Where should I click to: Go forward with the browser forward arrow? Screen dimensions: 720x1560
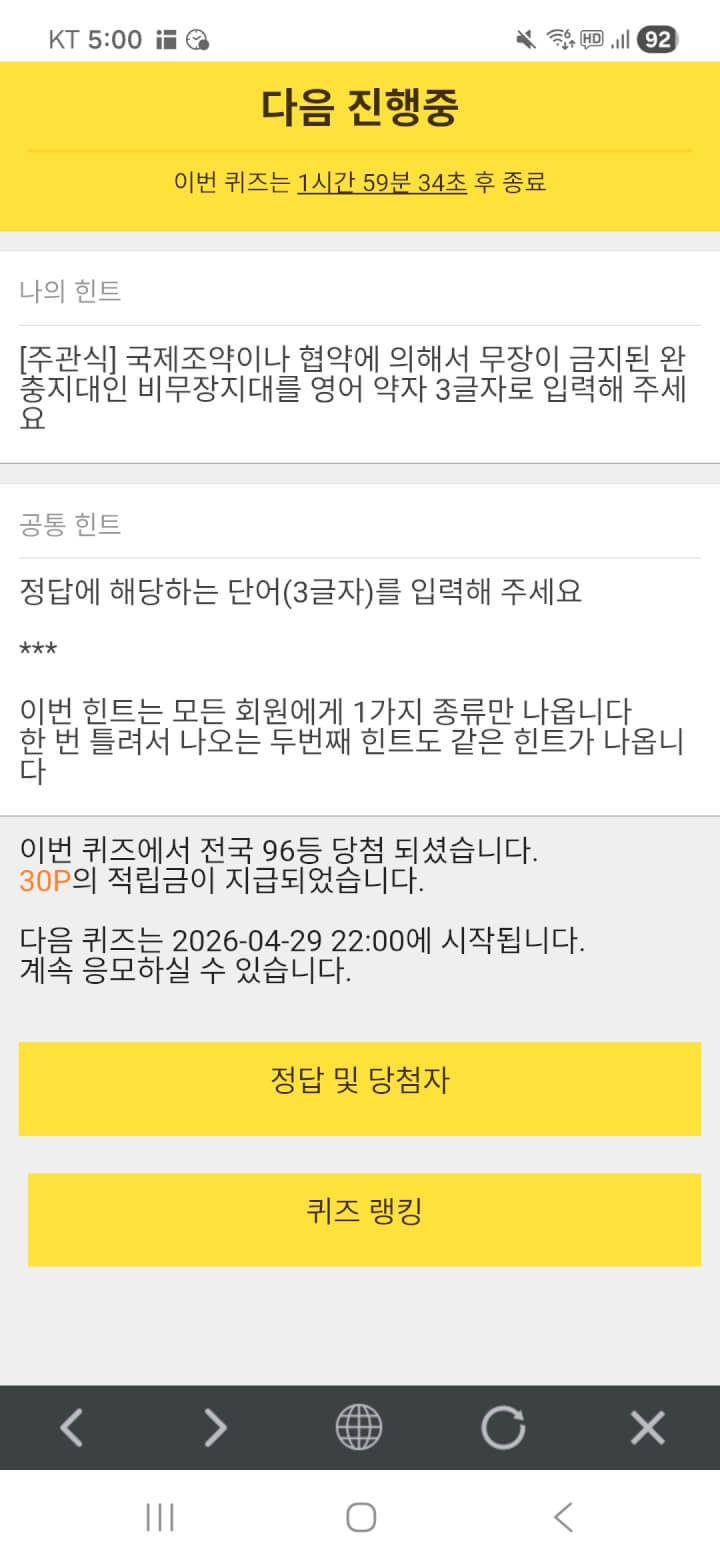[215, 1427]
